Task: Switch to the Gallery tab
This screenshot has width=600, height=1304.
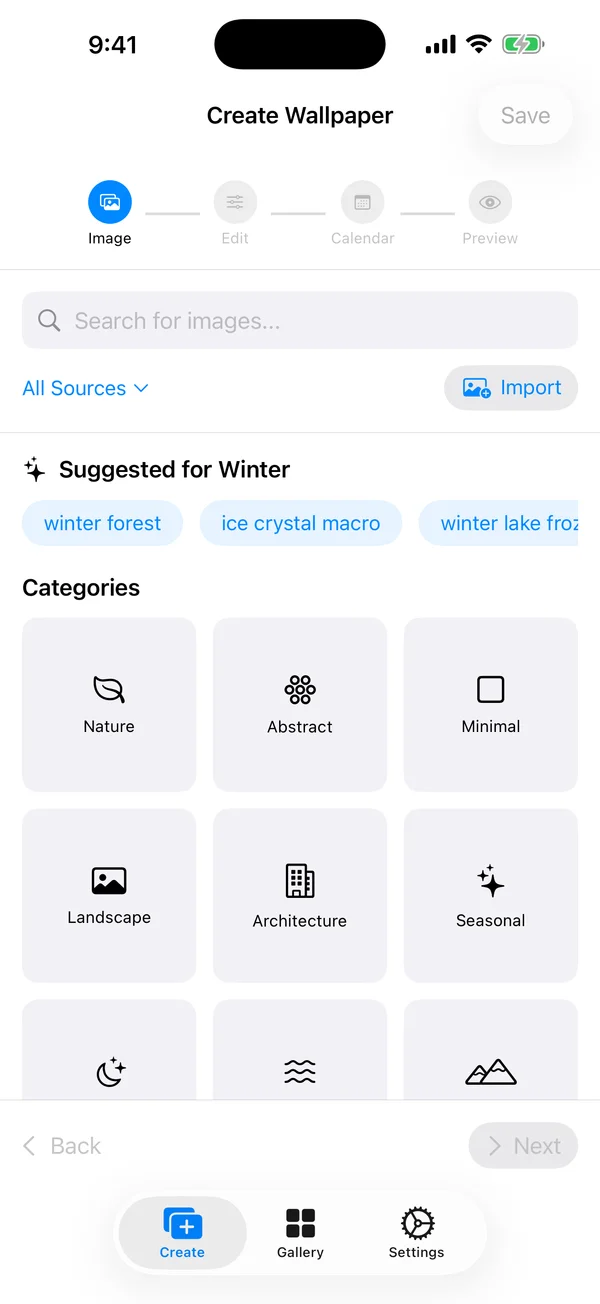Action: tap(300, 1232)
